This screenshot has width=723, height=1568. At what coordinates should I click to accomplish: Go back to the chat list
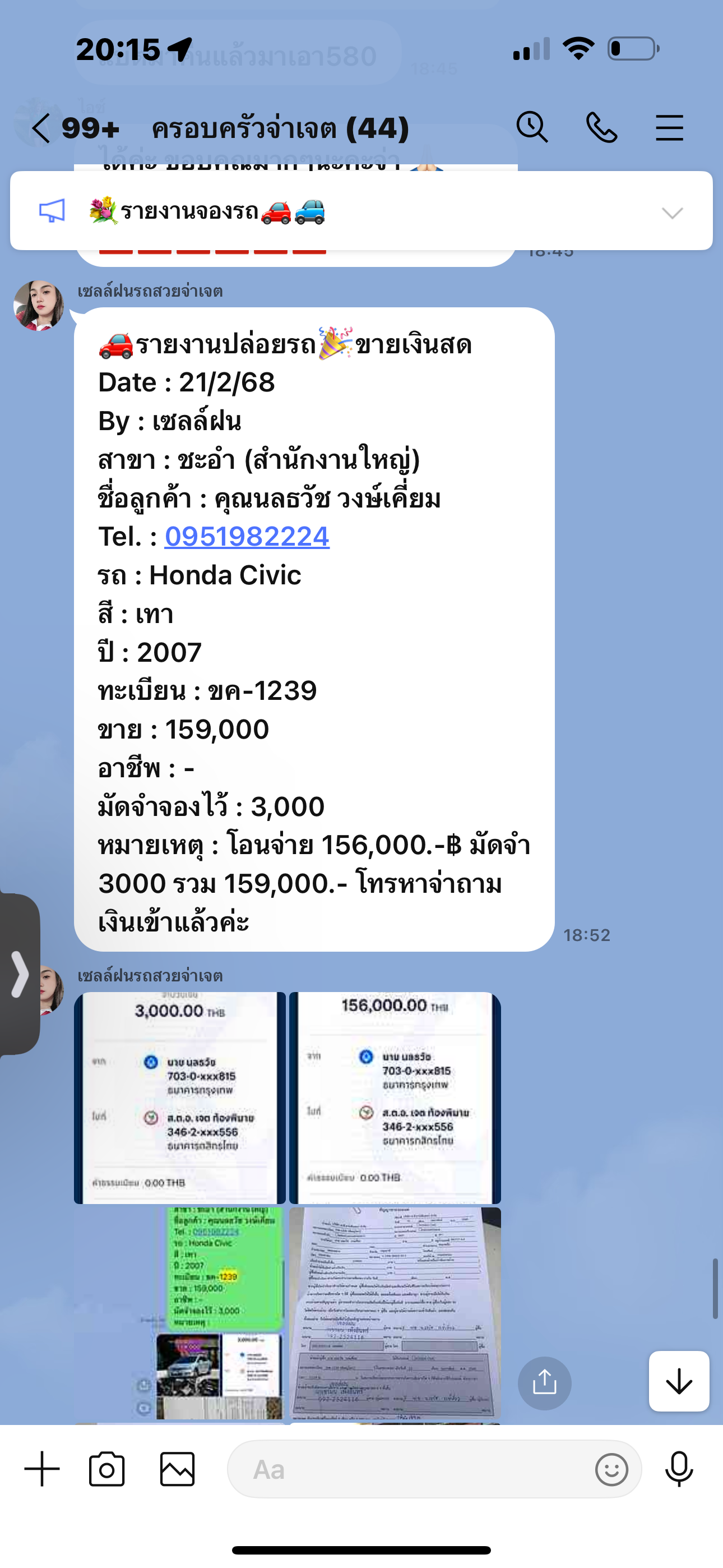pyautogui.click(x=41, y=128)
